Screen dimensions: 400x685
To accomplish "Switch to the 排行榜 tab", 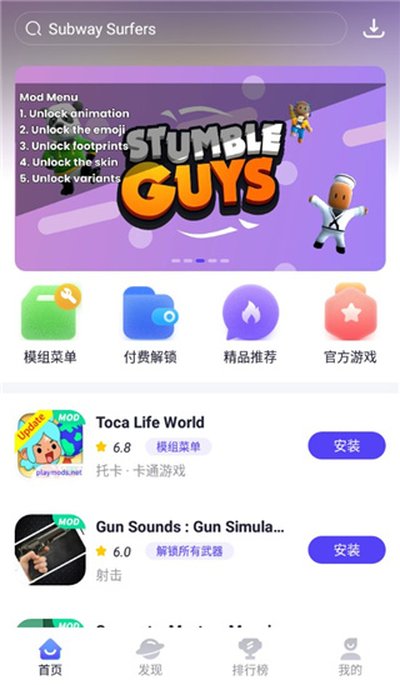I will [x=250, y=657].
